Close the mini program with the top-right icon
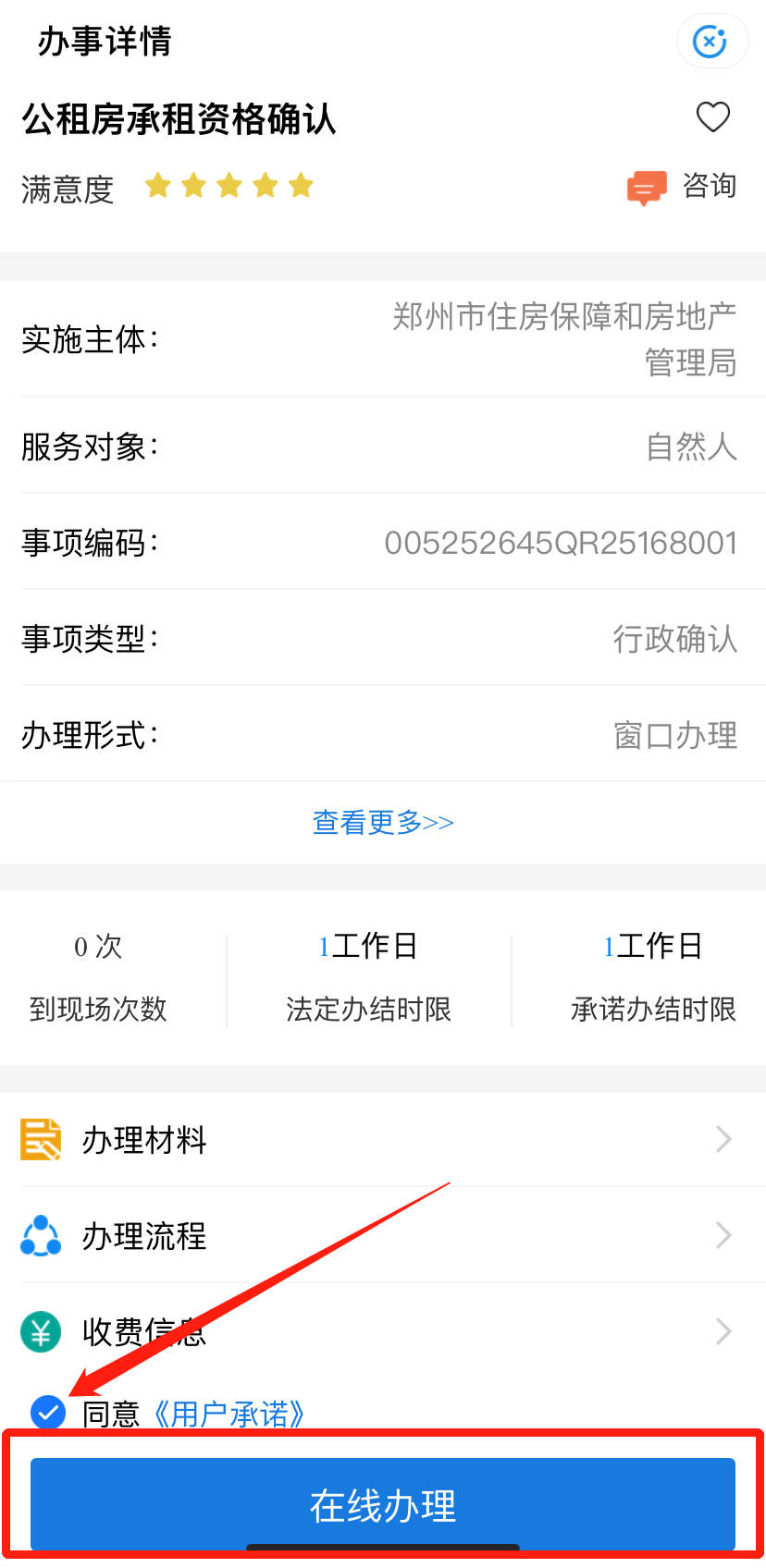Image resolution: width=766 pixels, height=1568 pixels. (710, 42)
